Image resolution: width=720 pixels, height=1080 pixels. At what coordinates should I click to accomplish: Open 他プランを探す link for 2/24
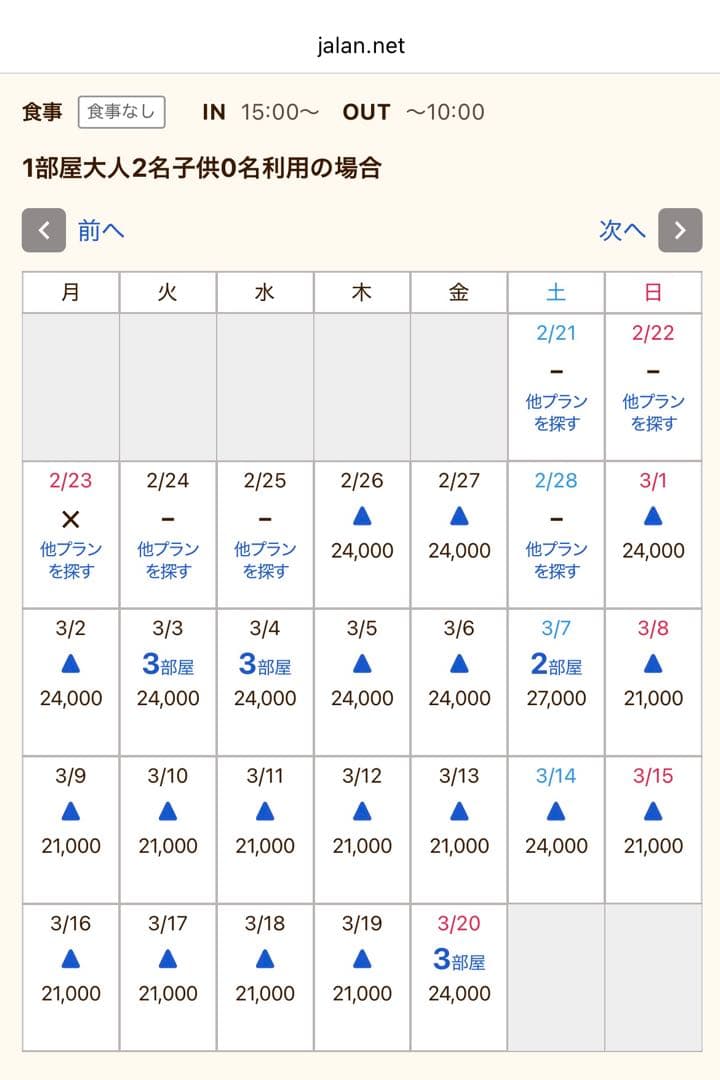[167, 560]
